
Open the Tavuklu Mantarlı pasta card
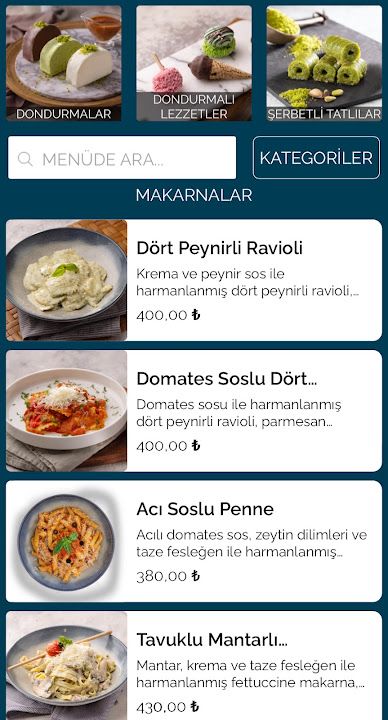[194, 666]
